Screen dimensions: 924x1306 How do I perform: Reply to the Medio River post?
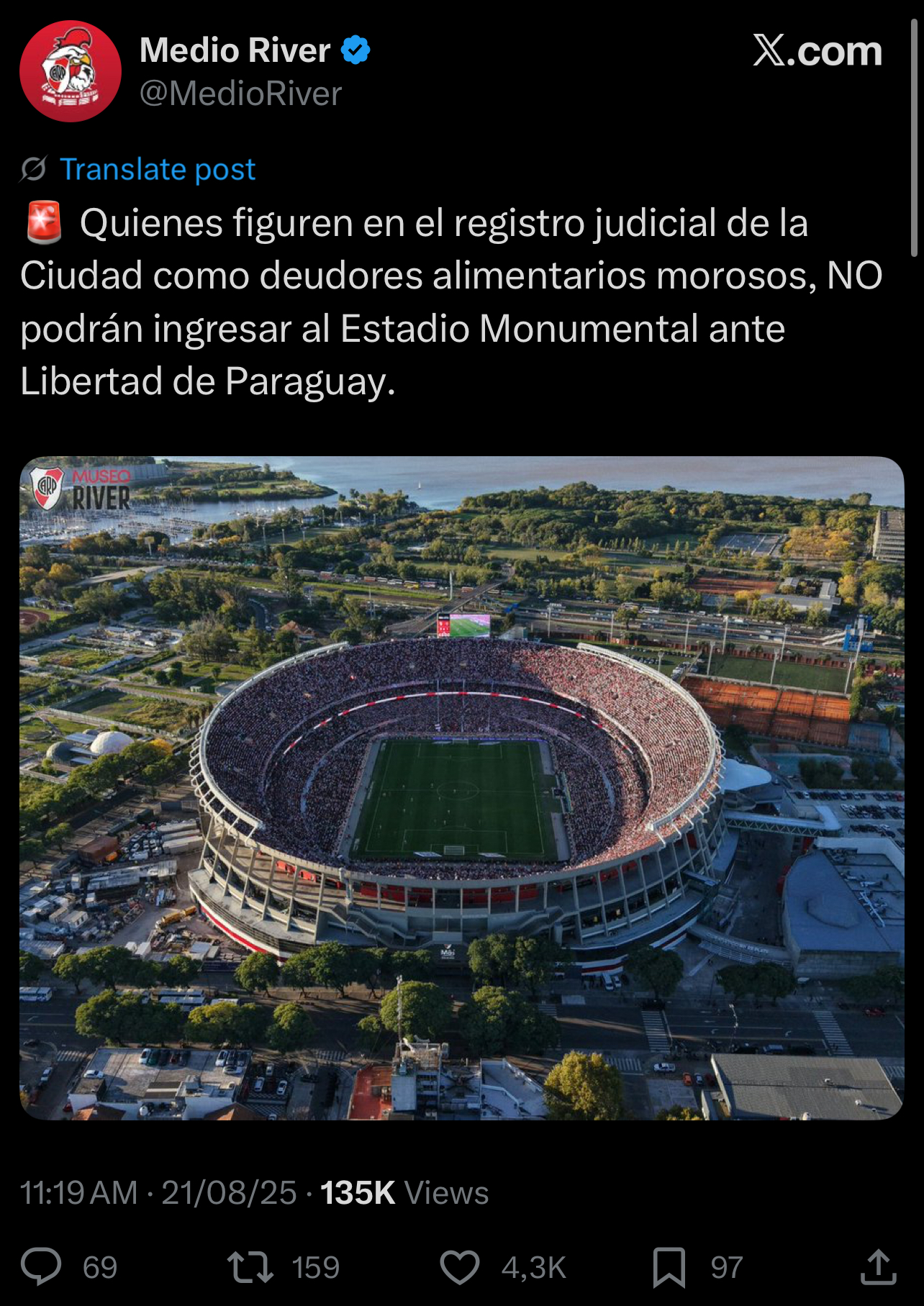point(42,1267)
